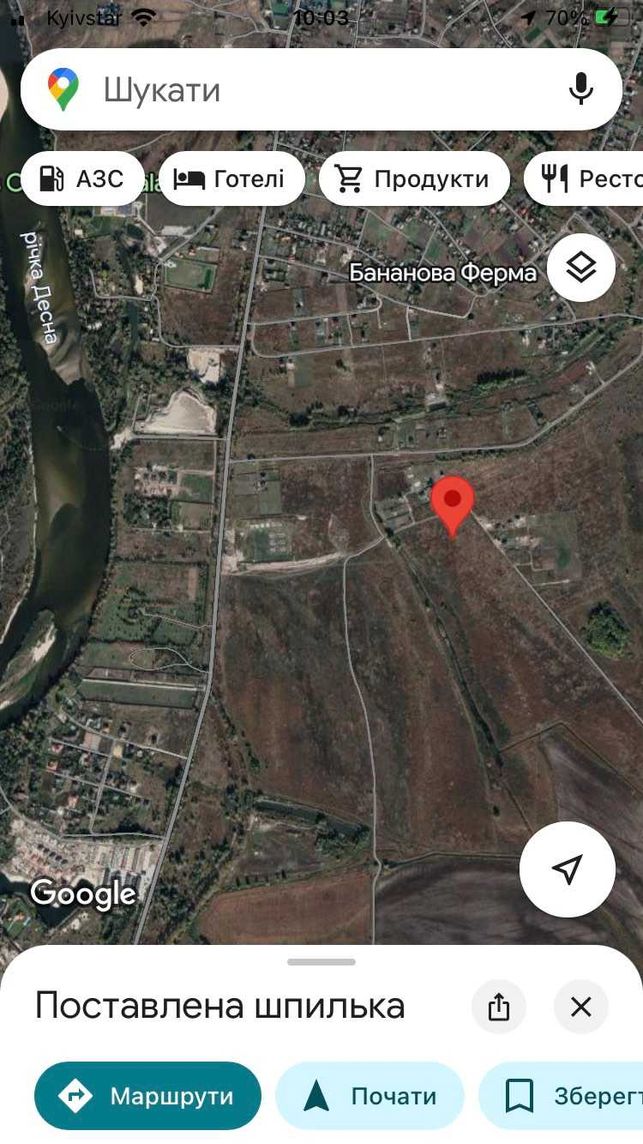Open the map layers button

click(581, 268)
